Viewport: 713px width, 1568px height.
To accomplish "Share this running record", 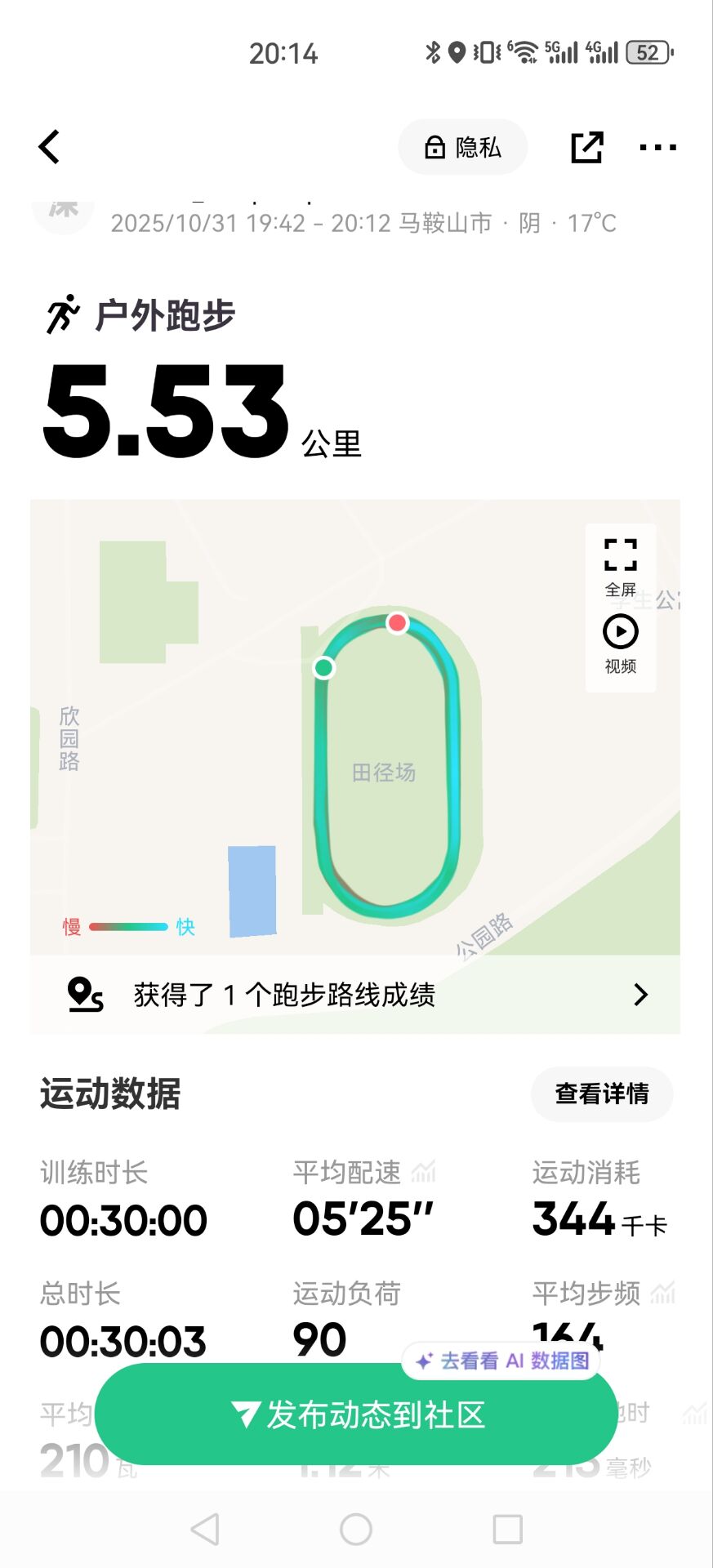I will (x=586, y=147).
